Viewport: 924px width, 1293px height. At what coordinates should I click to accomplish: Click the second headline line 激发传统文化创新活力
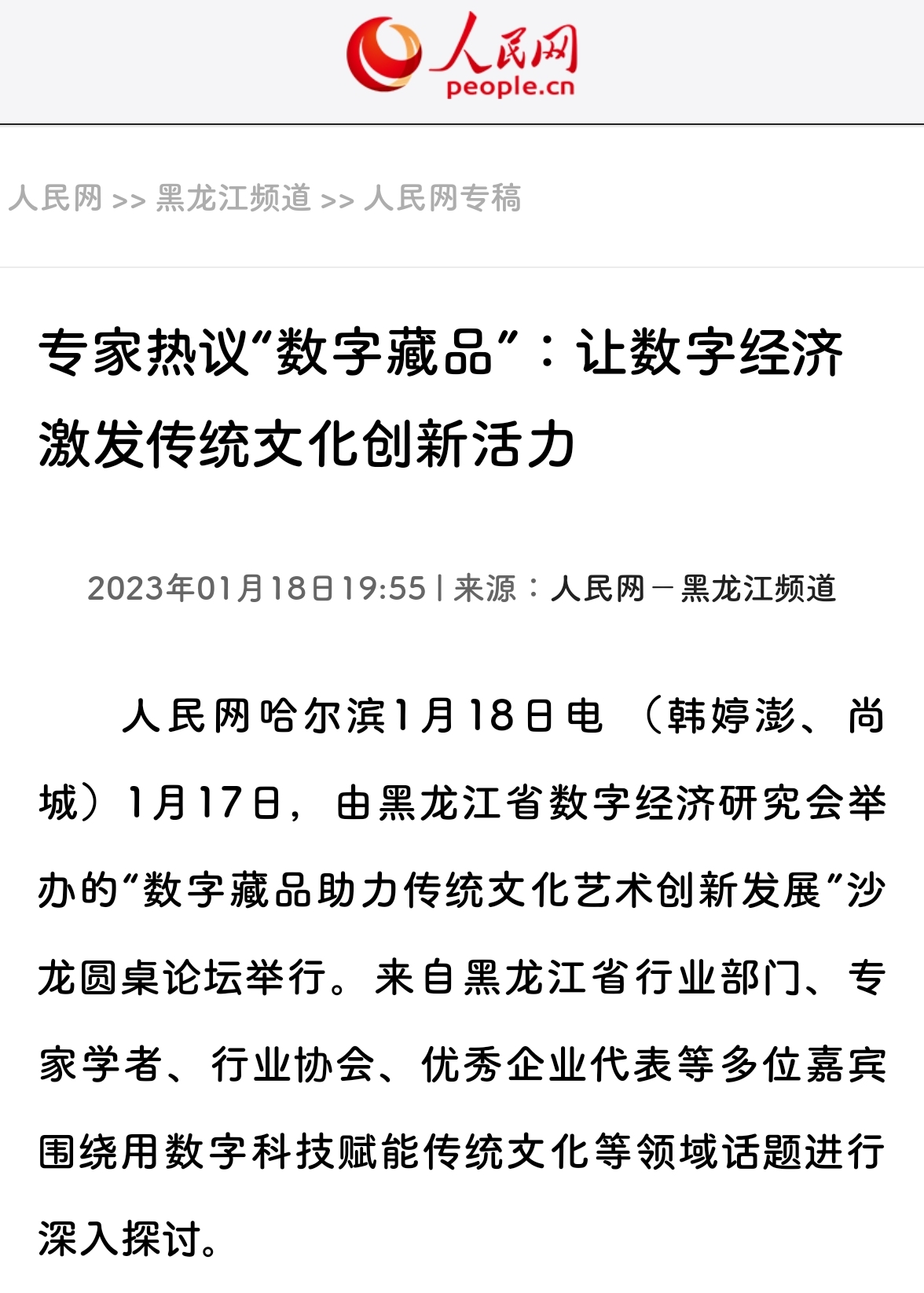[x=306, y=443]
